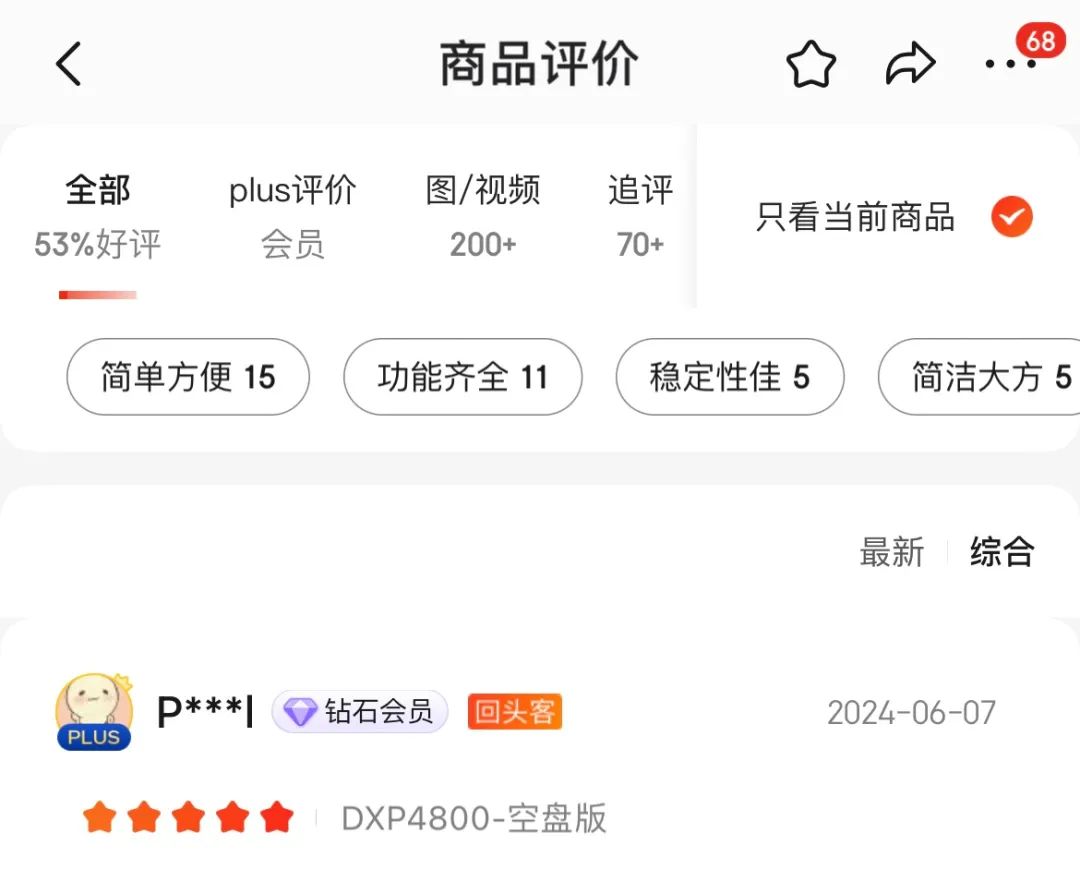Show 图/视频 reviews
Viewport: 1080px width, 869px height.
coord(483,216)
